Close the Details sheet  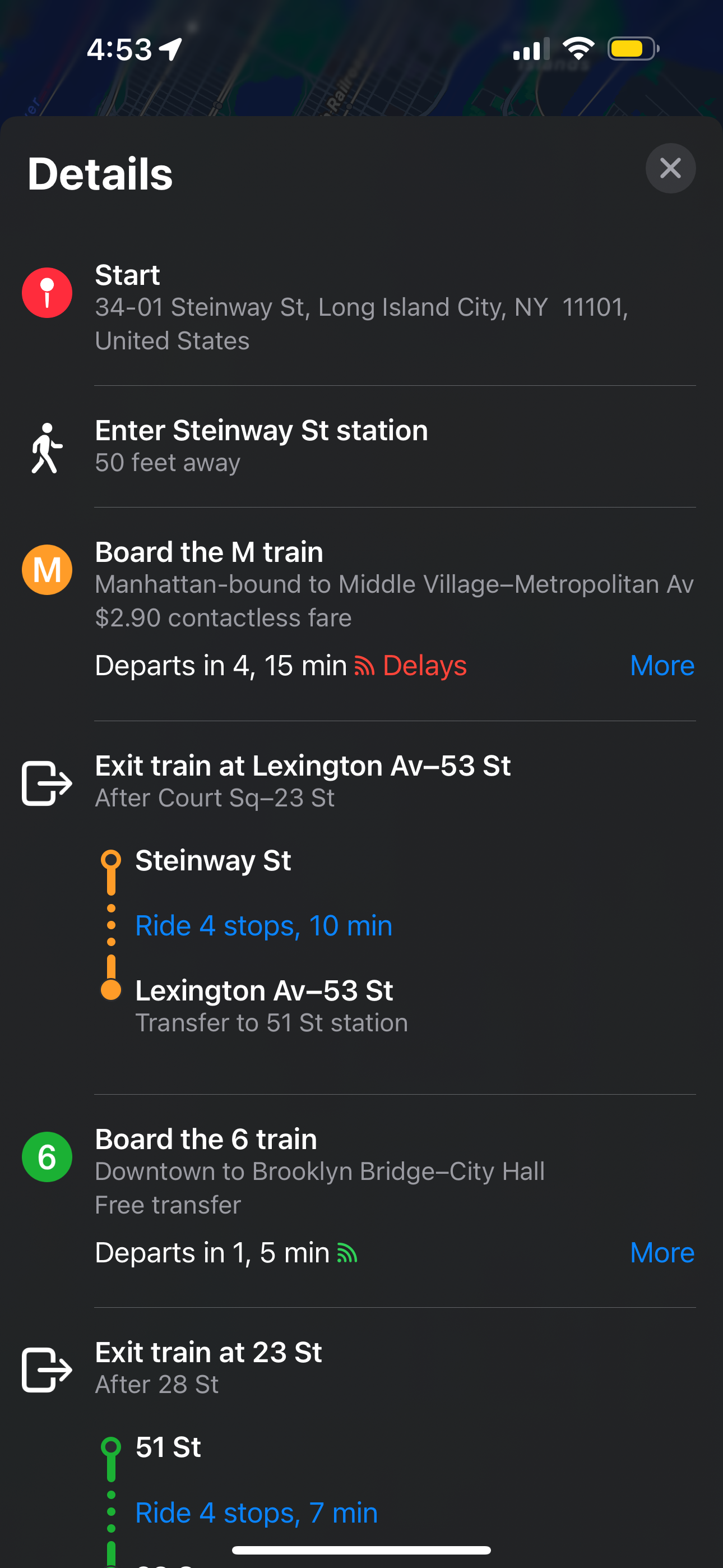click(670, 169)
